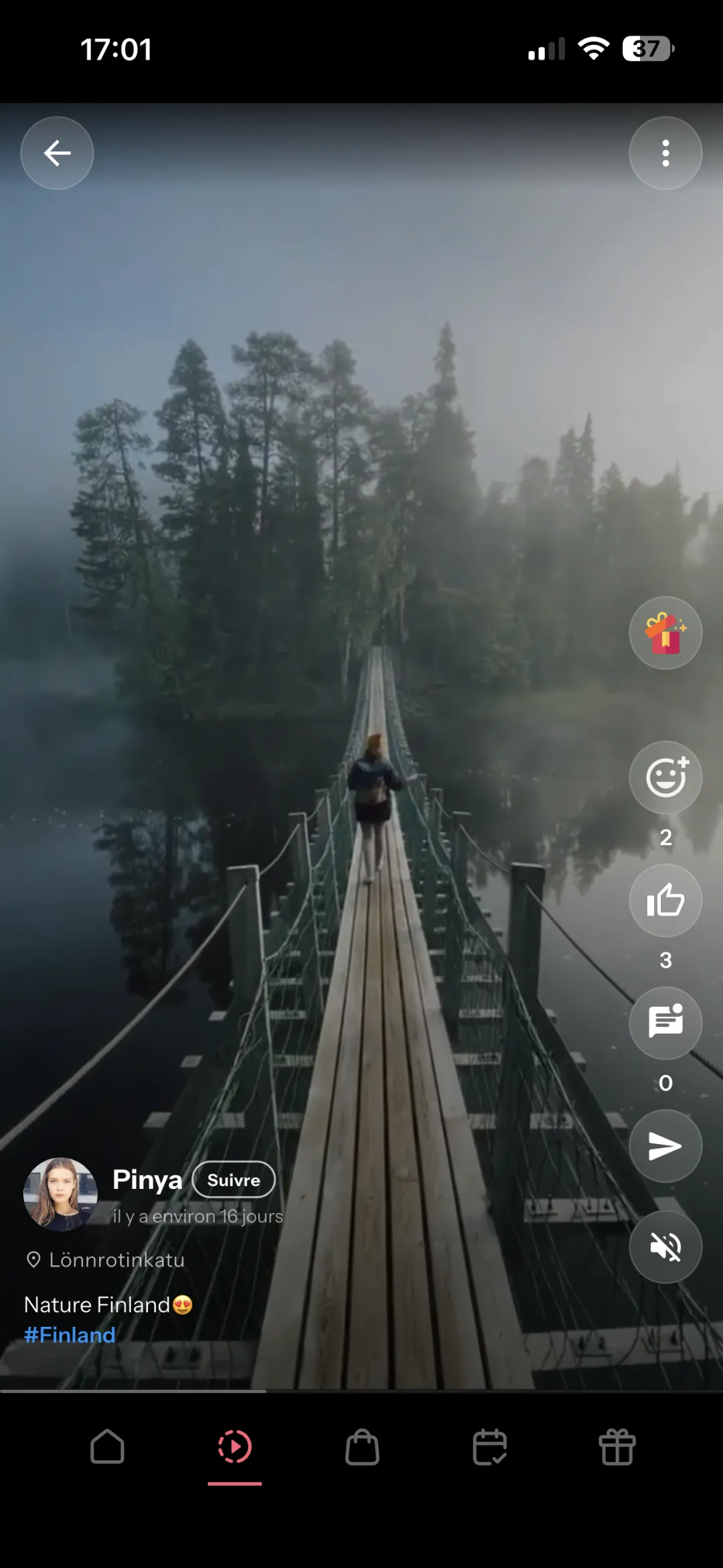Tap Suivre to follow Pinya
The width and height of the screenshot is (723, 1568).
pos(234,1180)
